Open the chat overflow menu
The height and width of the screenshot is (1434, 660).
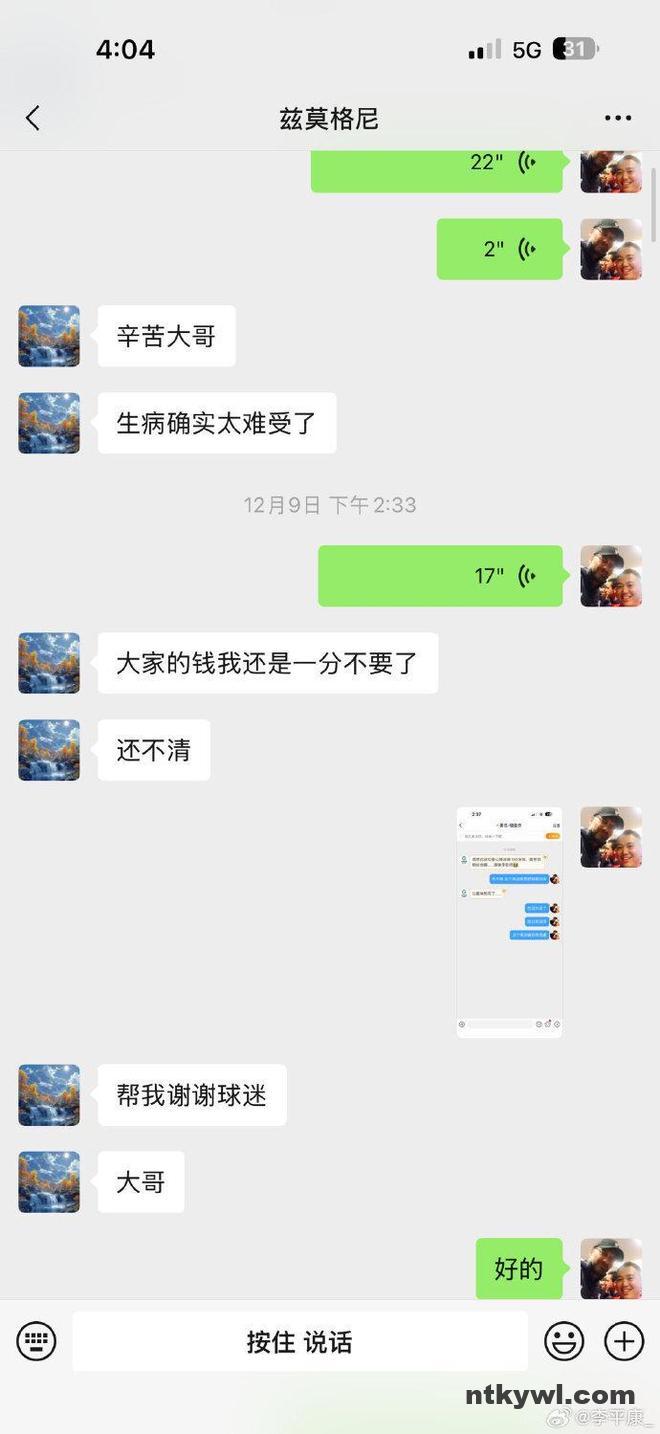point(618,118)
